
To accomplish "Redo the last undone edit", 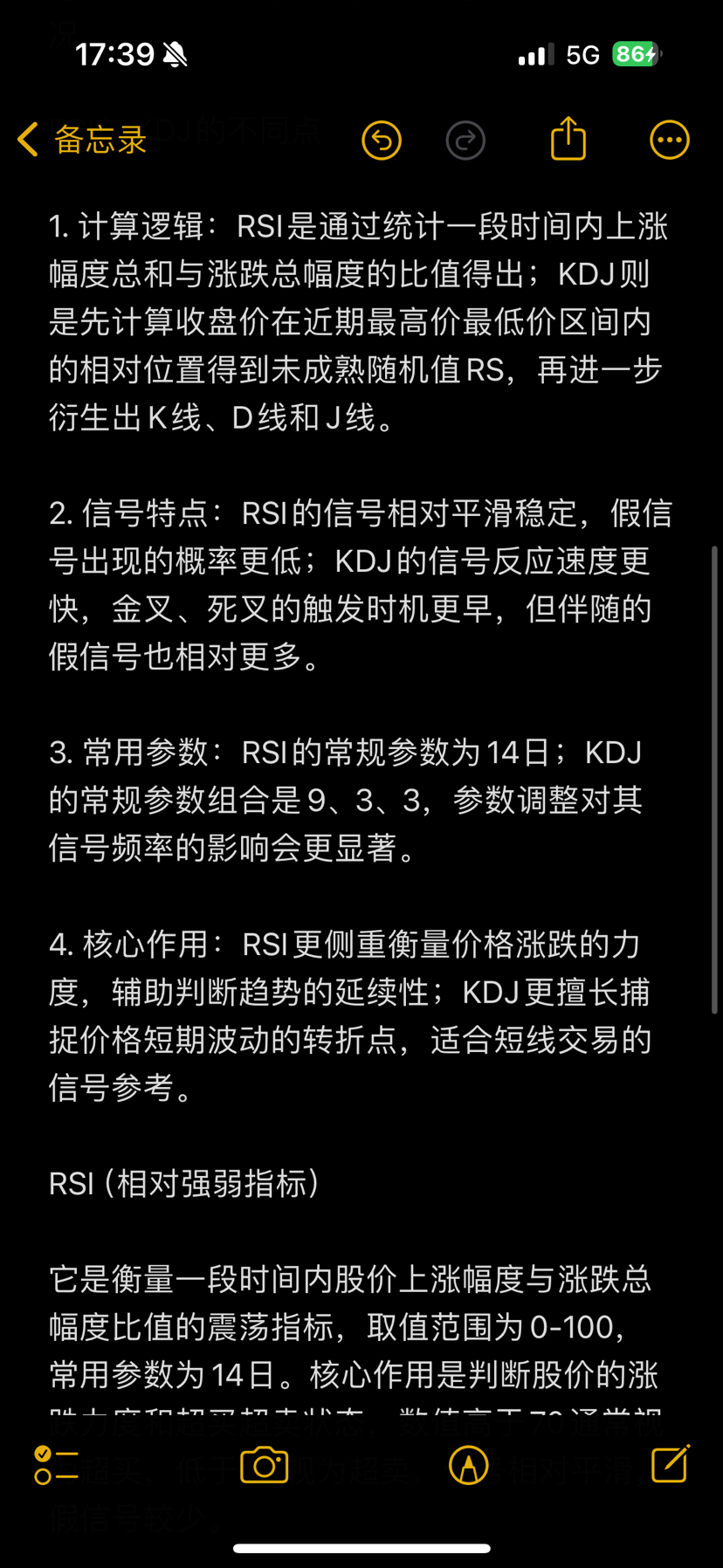I will coord(465,140).
